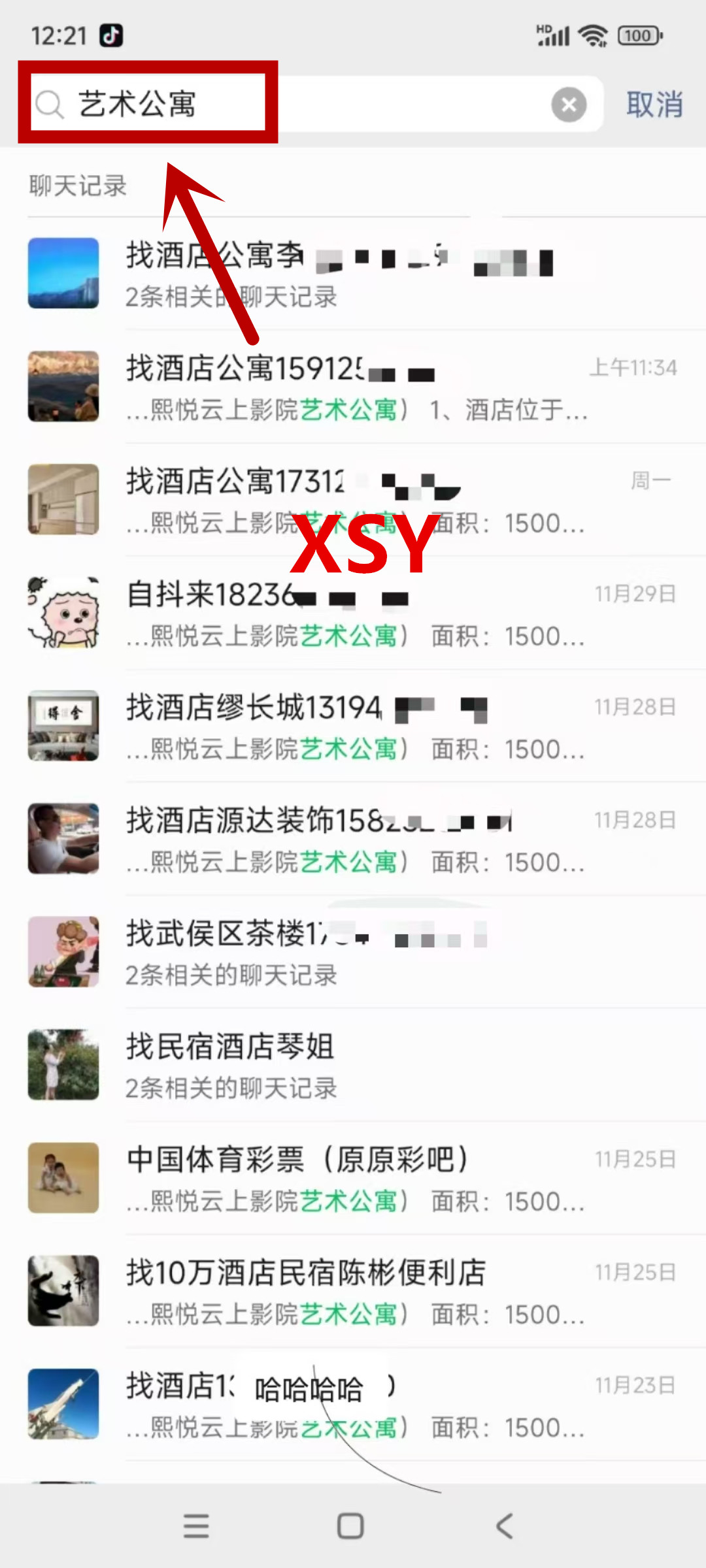Open chat result 找酒店缪长城13194
This screenshot has width=706, height=1568.
pyautogui.click(x=366, y=727)
